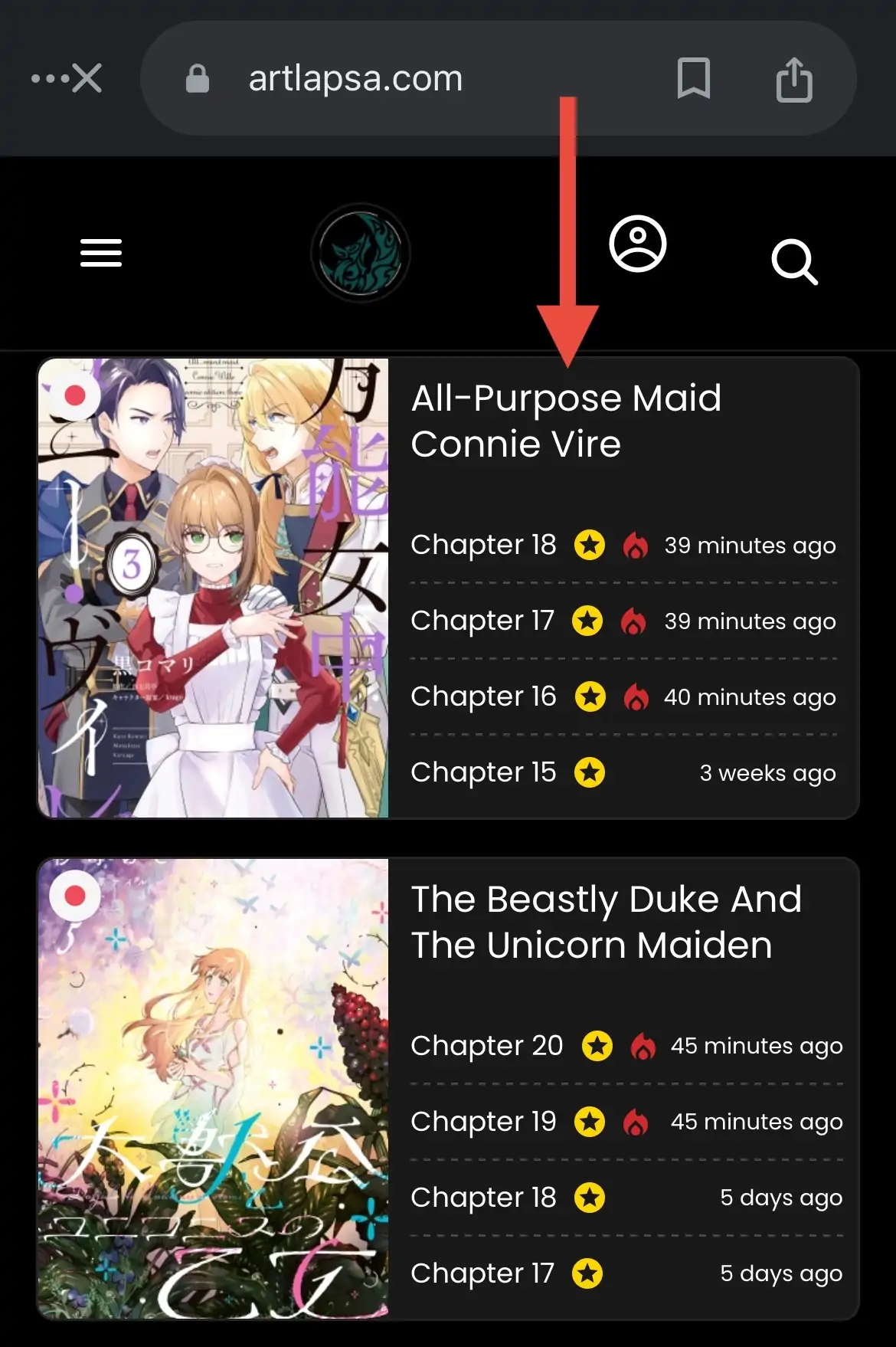Open the Connie Vire cover image
This screenshot has height=1347, width=896.
coord(214,588)
